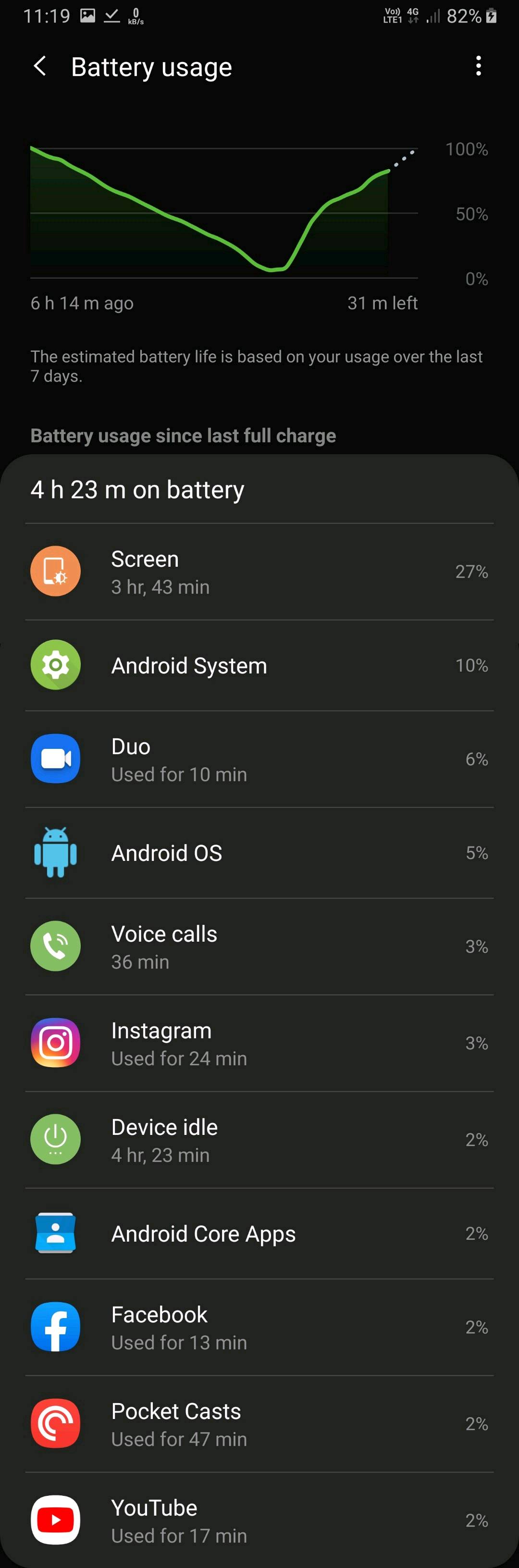Tap the Device idle entry

[259, 1140]
